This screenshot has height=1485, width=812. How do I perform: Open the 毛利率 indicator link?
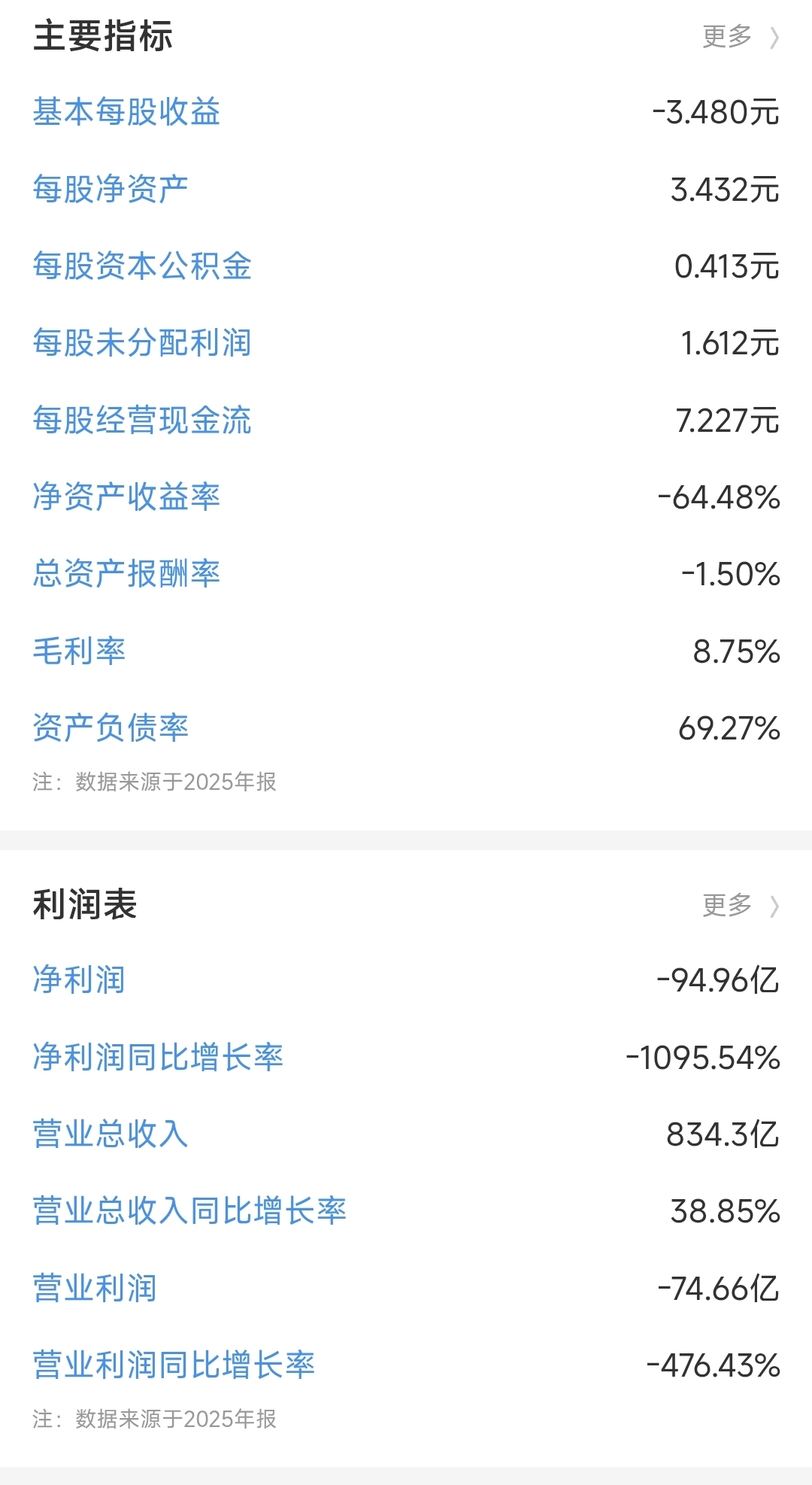[x=79, y=651]
